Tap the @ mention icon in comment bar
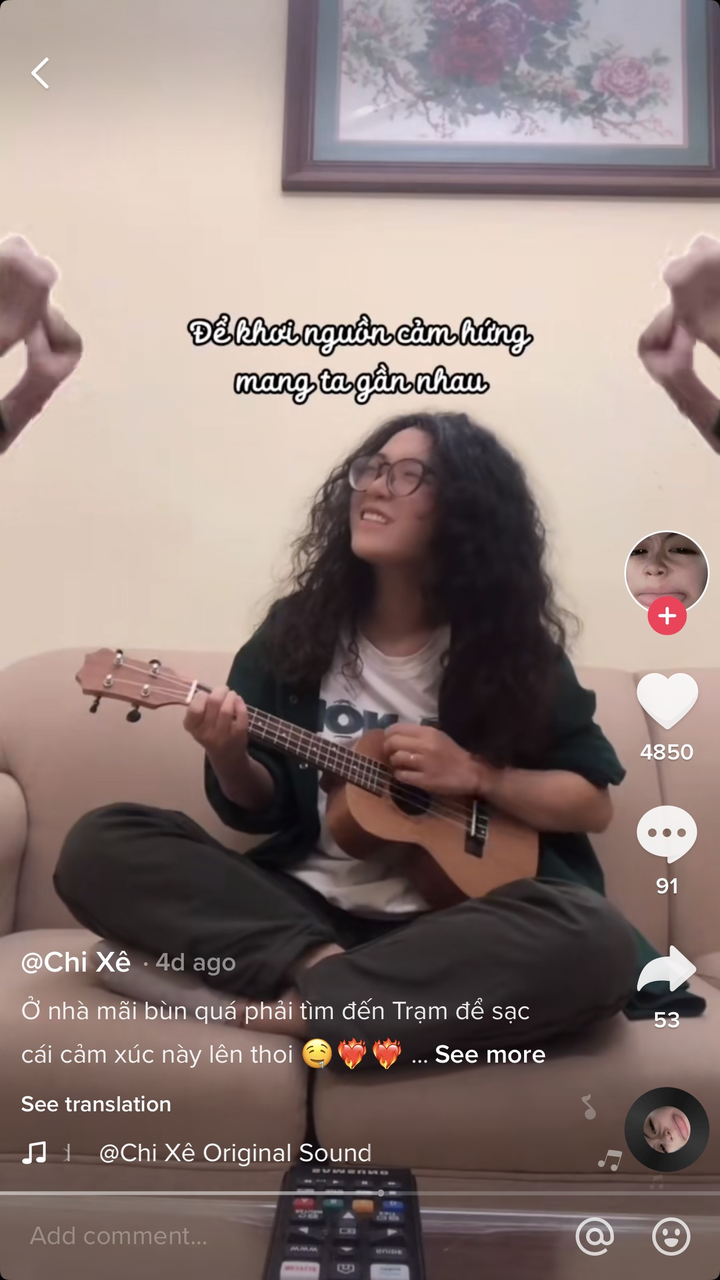This screenshot has height=1280, width=720. (595, 1236)
